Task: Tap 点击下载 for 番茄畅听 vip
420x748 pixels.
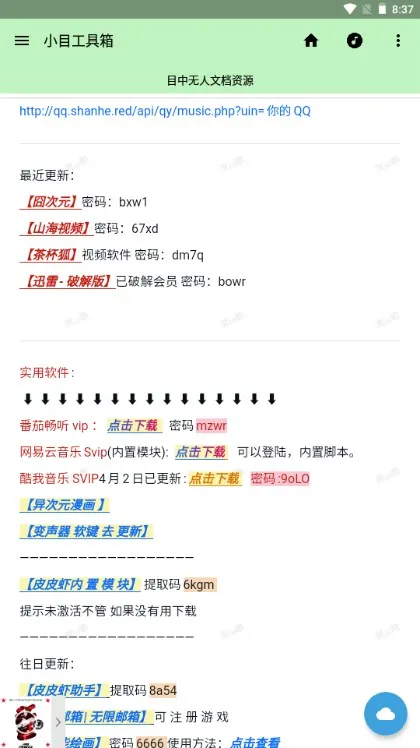Action: [135, 426]
